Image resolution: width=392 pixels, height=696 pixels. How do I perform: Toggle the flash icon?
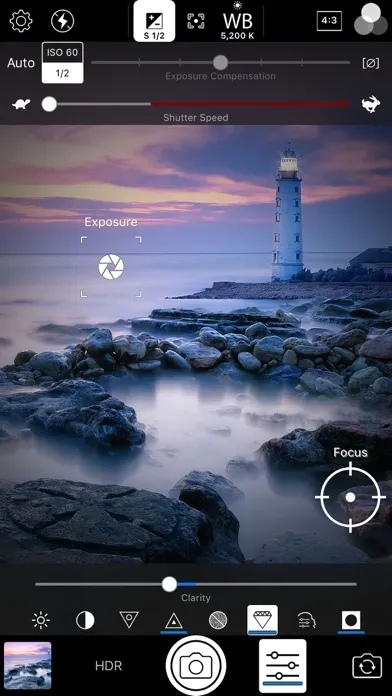pos(63,21)
